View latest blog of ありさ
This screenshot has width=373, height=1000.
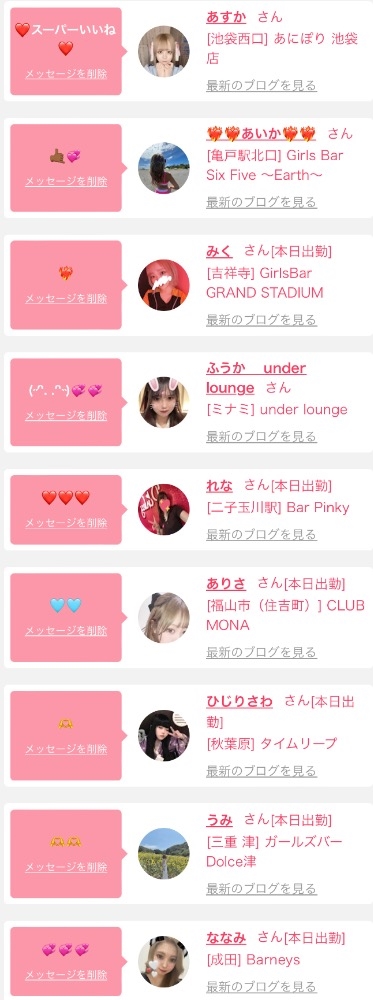tap(261, 652)
